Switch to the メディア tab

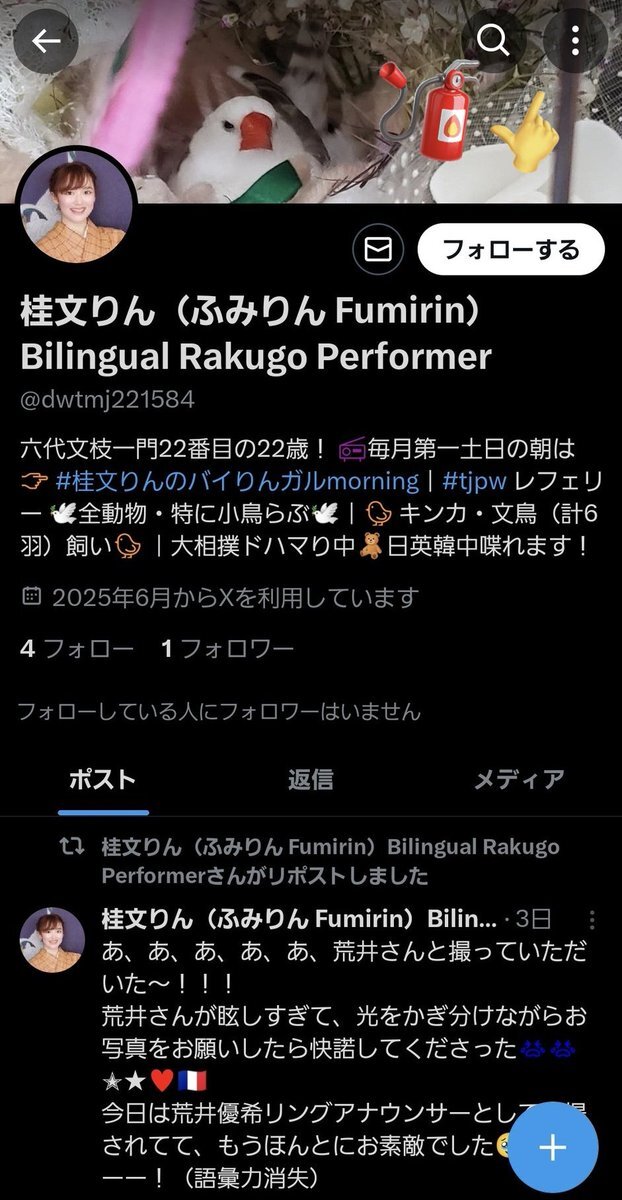coord(518,779)
